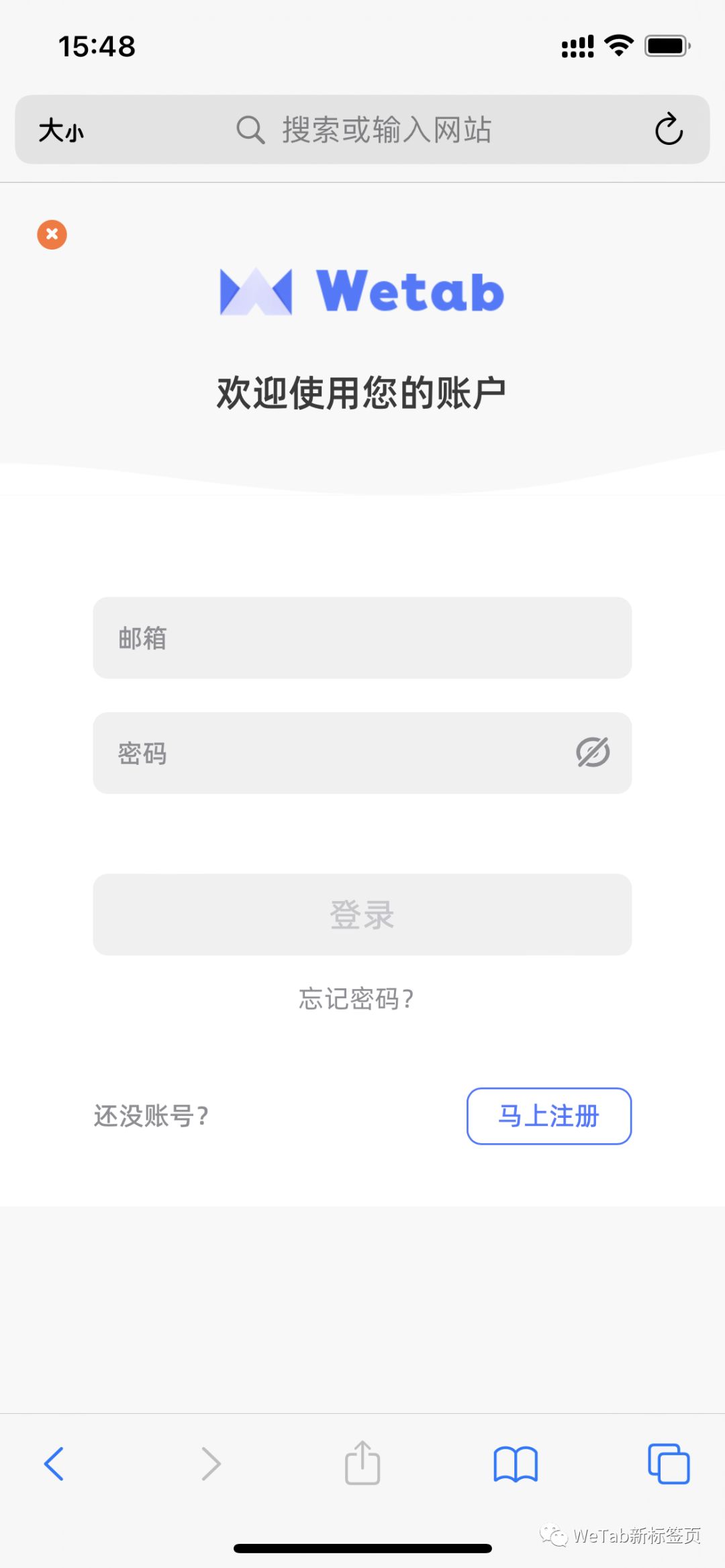Image resolution: width=725 pixels, height=1568 pixels.
Task: Tap the 邮箱 email input field
Action: click(x=362, y=638)
